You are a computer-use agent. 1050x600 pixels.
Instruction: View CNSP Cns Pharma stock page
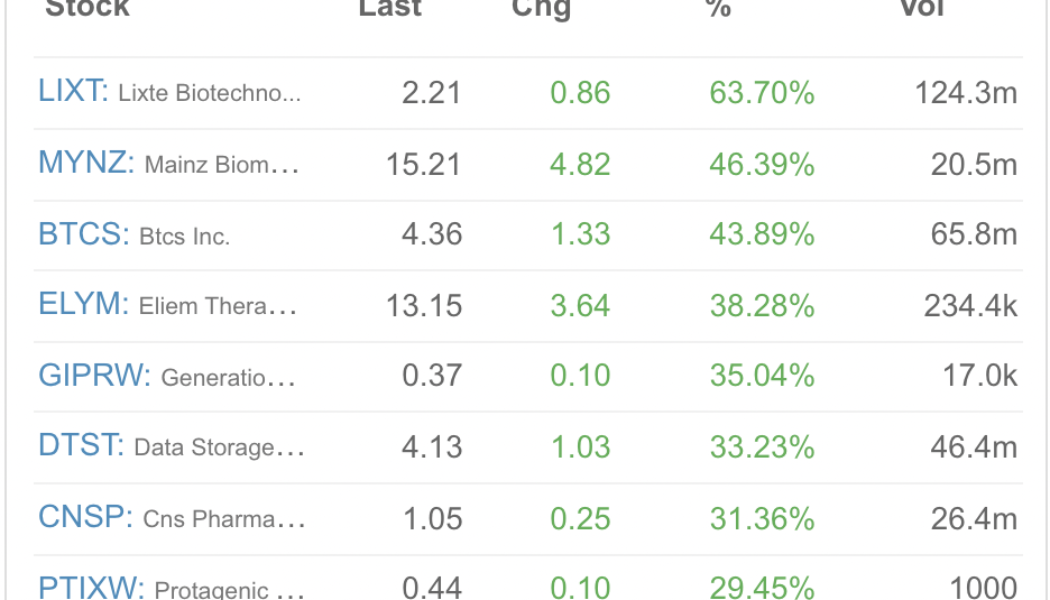(85, 518)
